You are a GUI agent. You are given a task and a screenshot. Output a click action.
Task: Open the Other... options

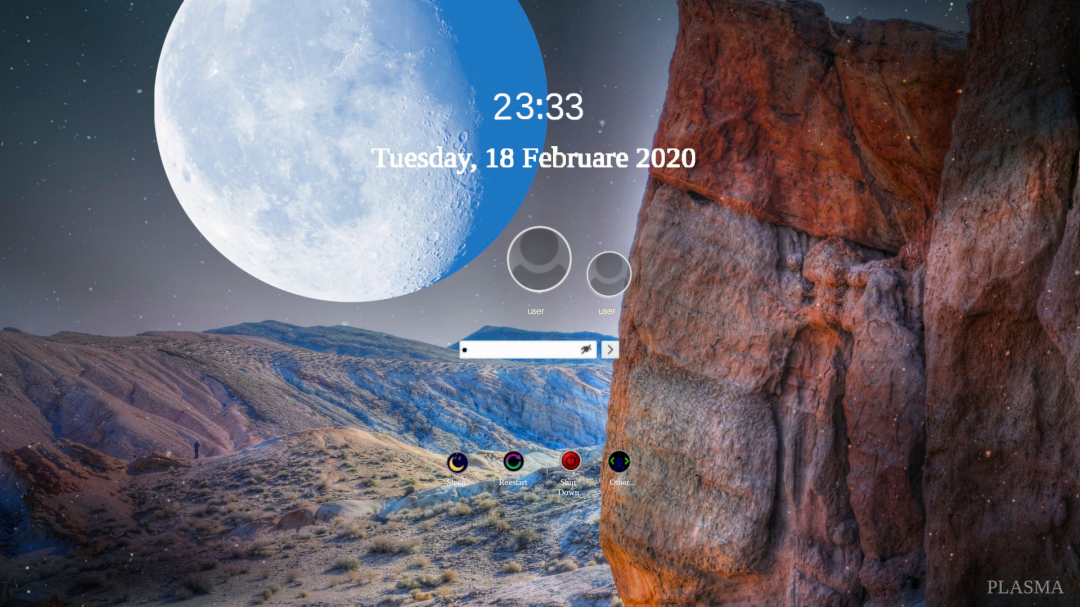tap(619, 462)
